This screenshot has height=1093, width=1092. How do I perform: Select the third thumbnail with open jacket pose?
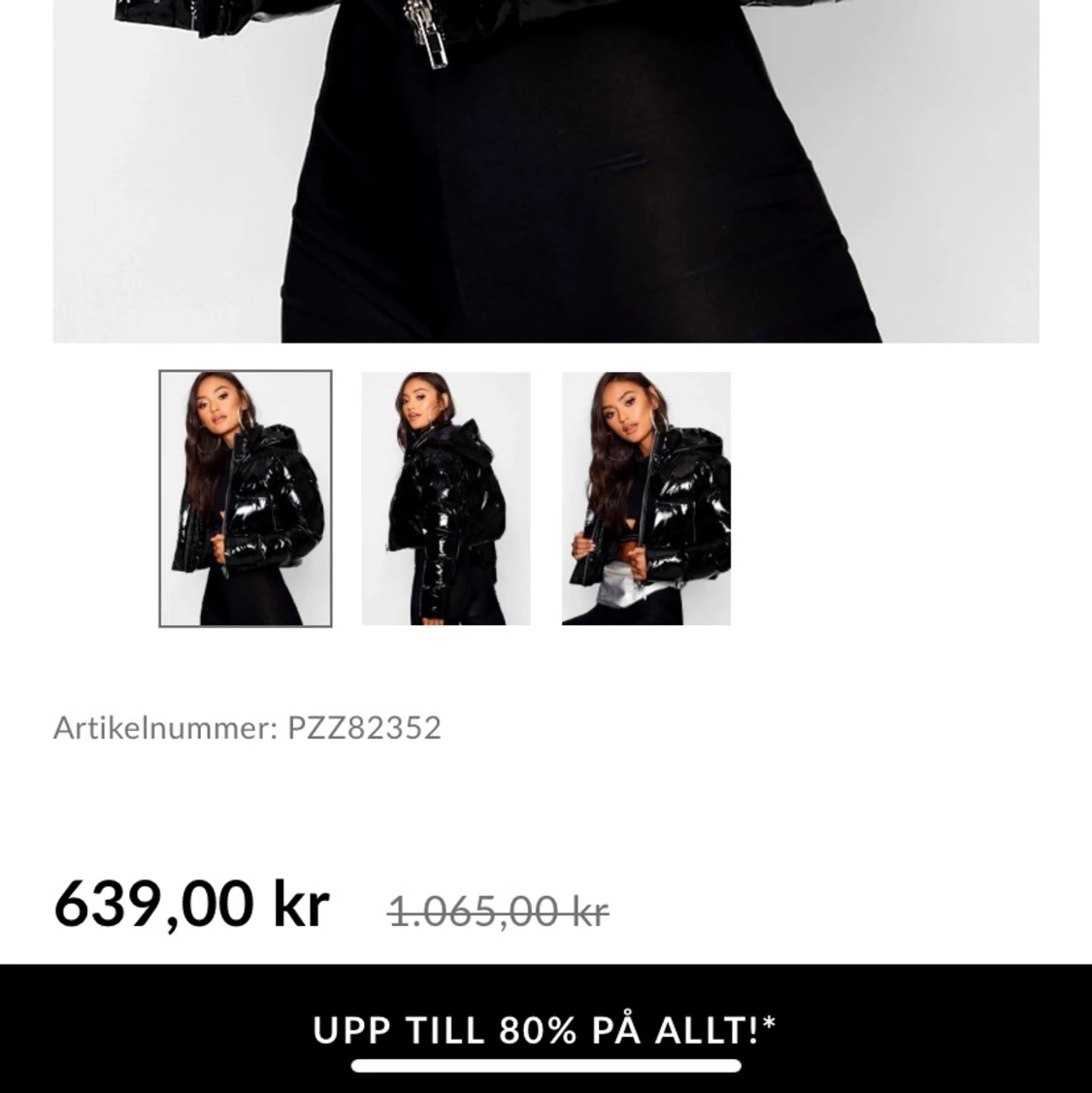click(645, 498)
